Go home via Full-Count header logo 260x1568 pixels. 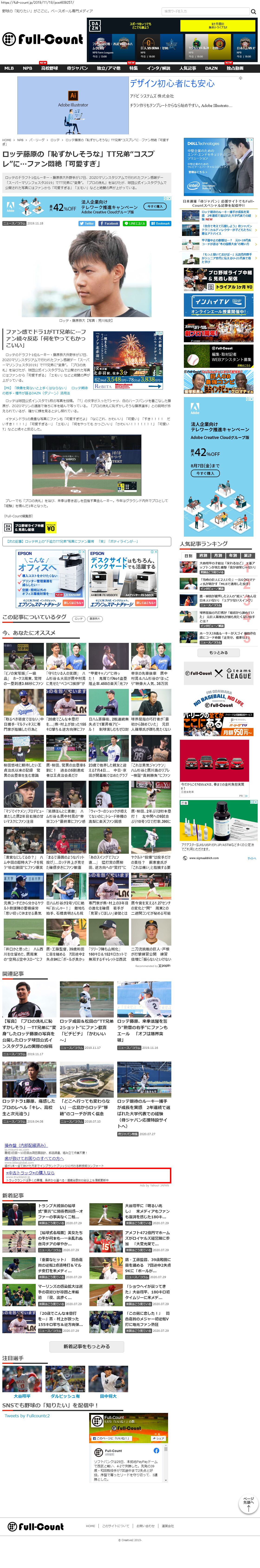[42, 39]
